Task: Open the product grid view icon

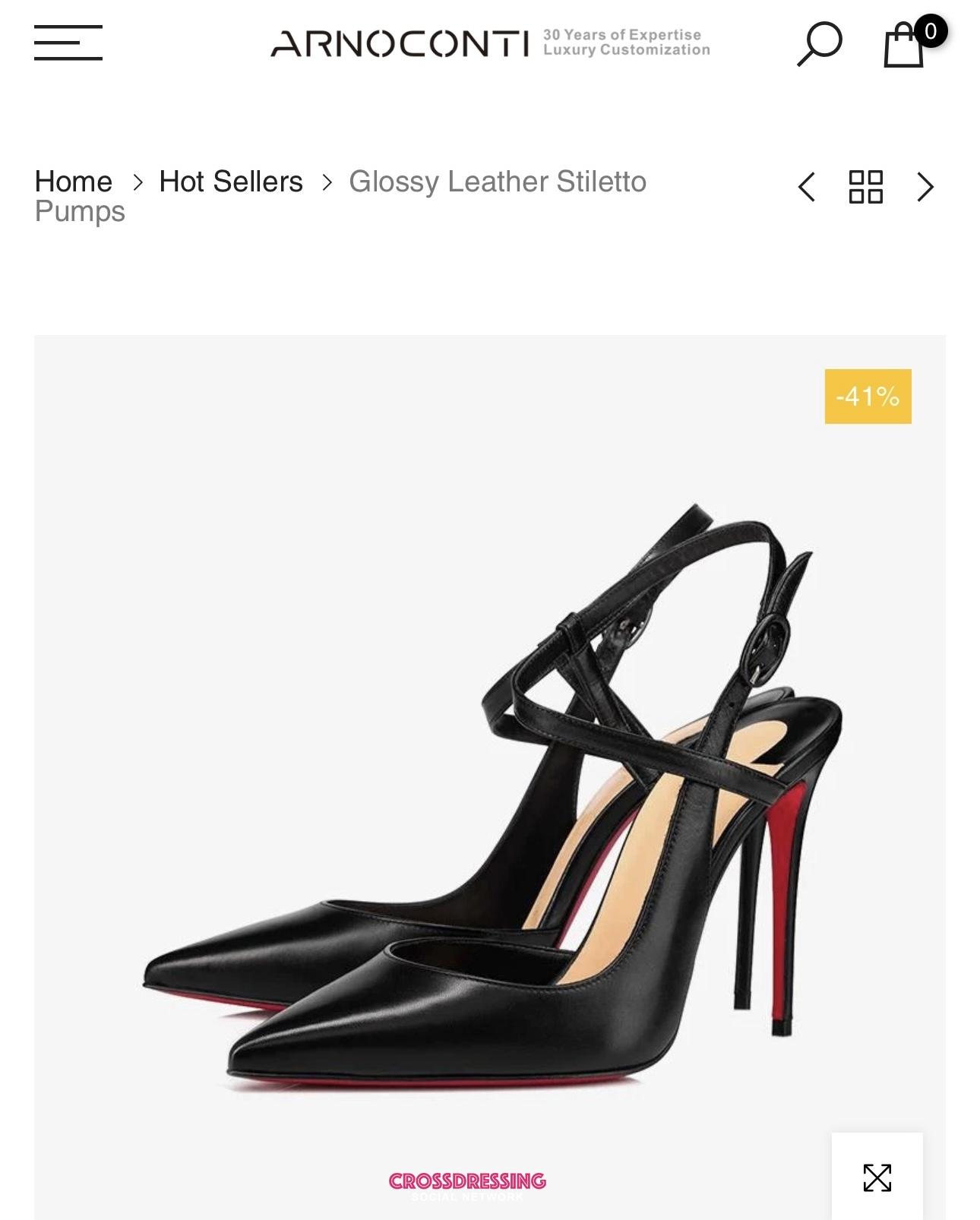Action: 865,187
